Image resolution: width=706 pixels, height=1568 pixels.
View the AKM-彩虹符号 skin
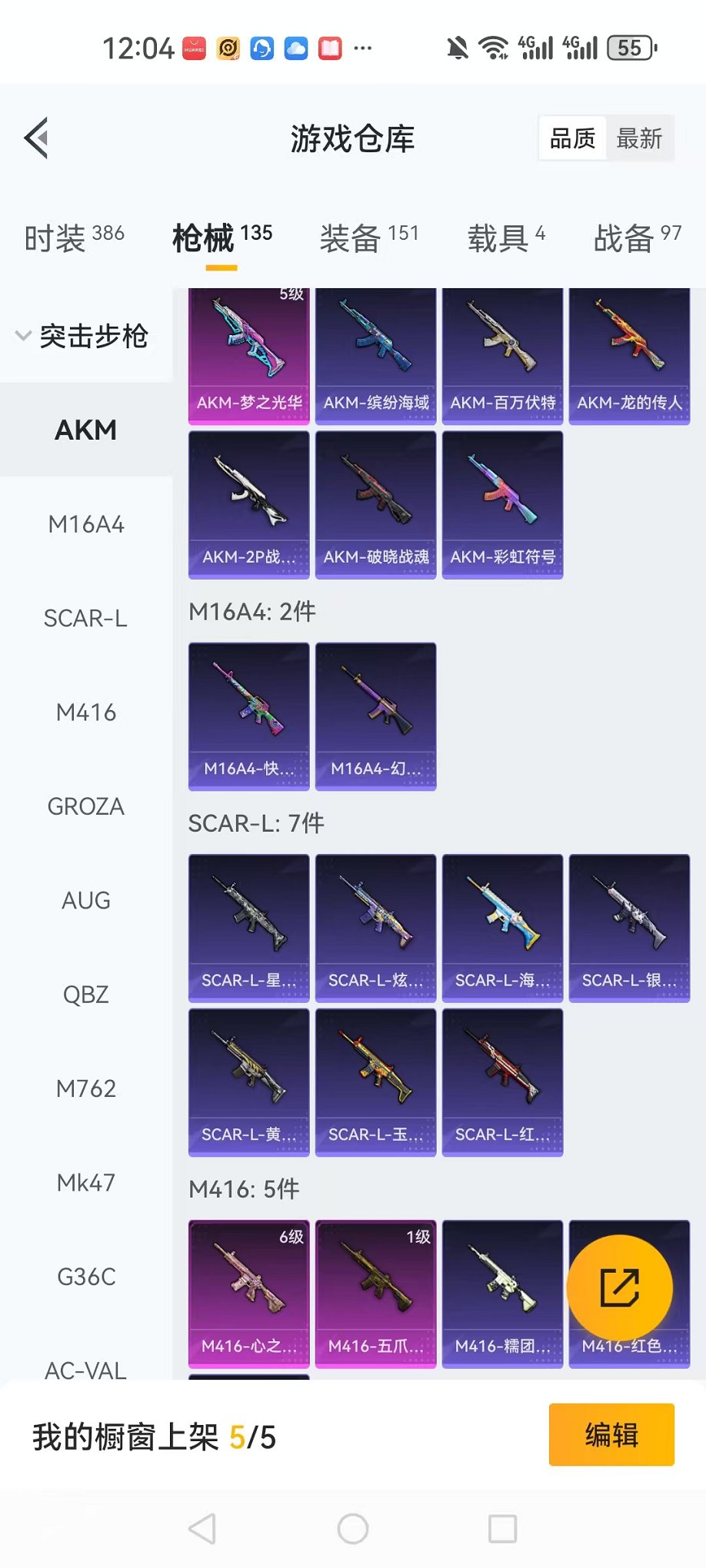click(x=502, y=504)
